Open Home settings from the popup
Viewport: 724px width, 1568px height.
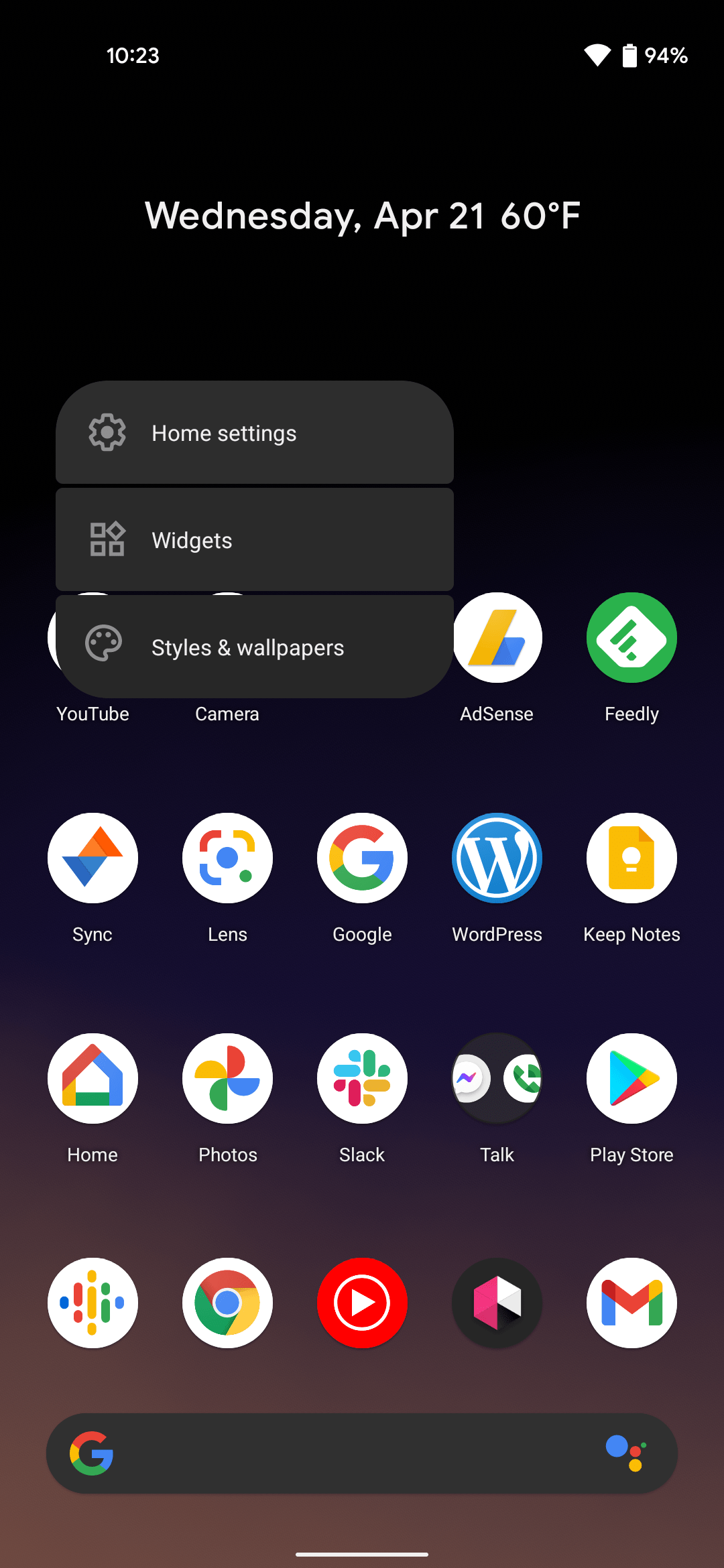(x=255, y=433)
